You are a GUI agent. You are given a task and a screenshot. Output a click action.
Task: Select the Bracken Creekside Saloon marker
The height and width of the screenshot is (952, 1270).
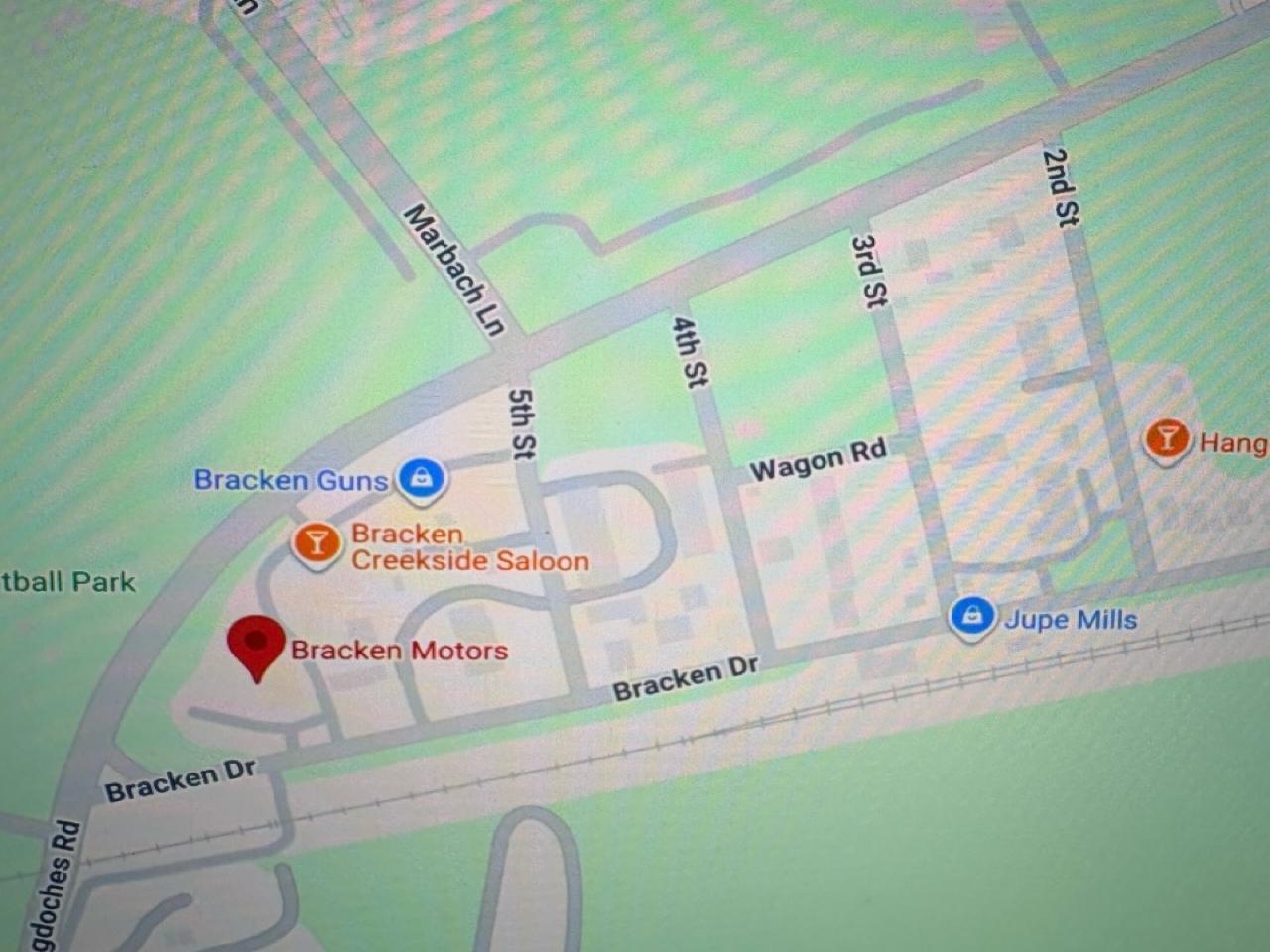317,543
